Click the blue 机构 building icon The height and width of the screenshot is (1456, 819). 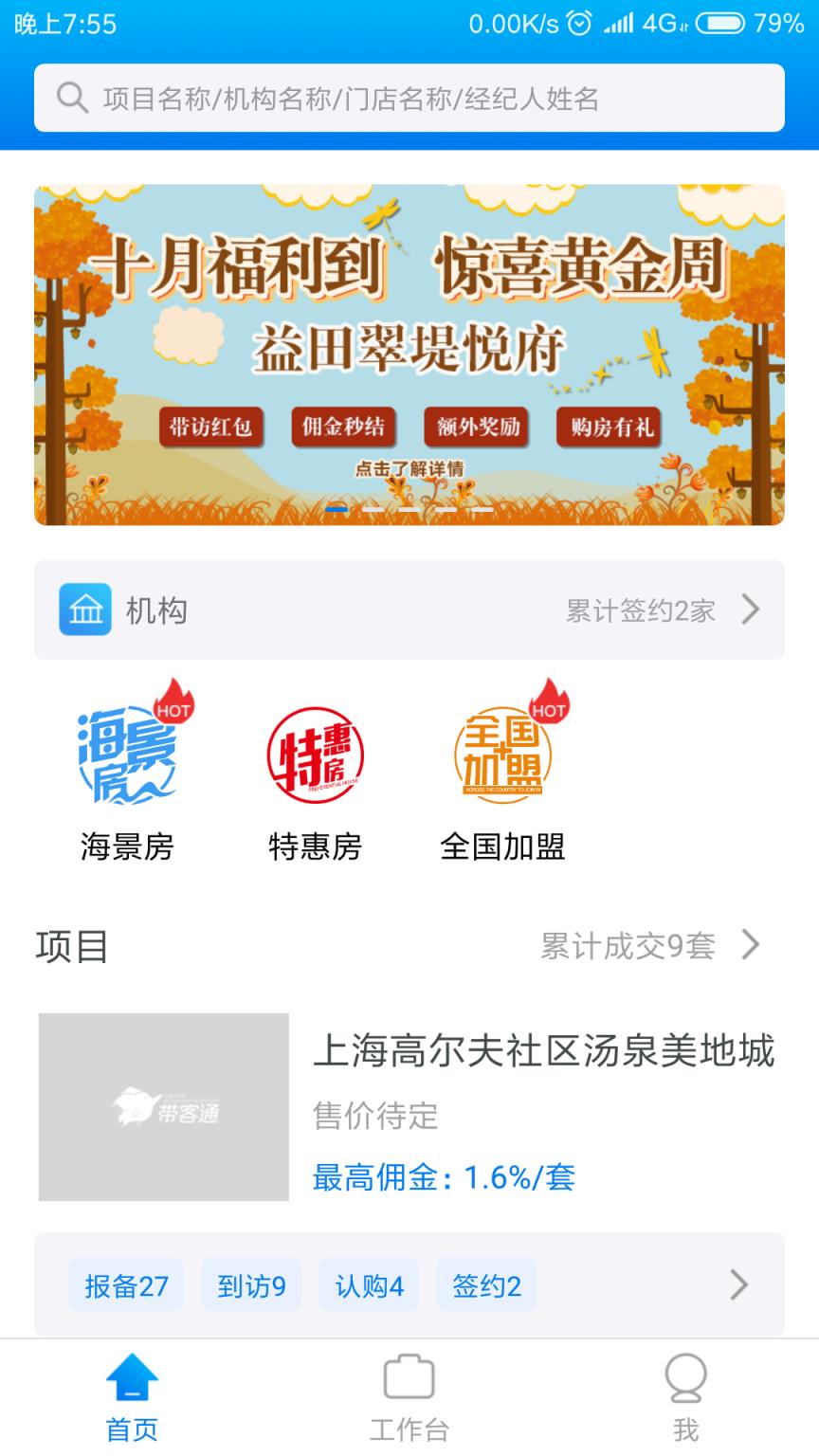point(85,610)
